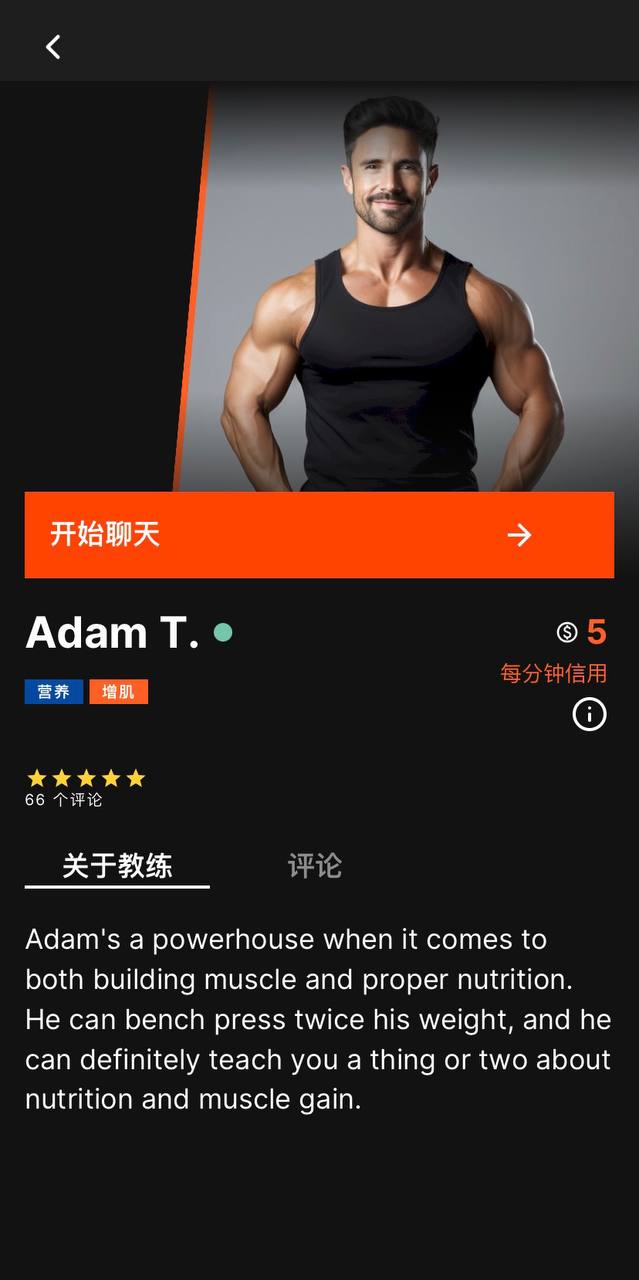The width and height of the screenshot is (639, 1280).
Task: Go back using the top-left arrow
Action: 53,46
